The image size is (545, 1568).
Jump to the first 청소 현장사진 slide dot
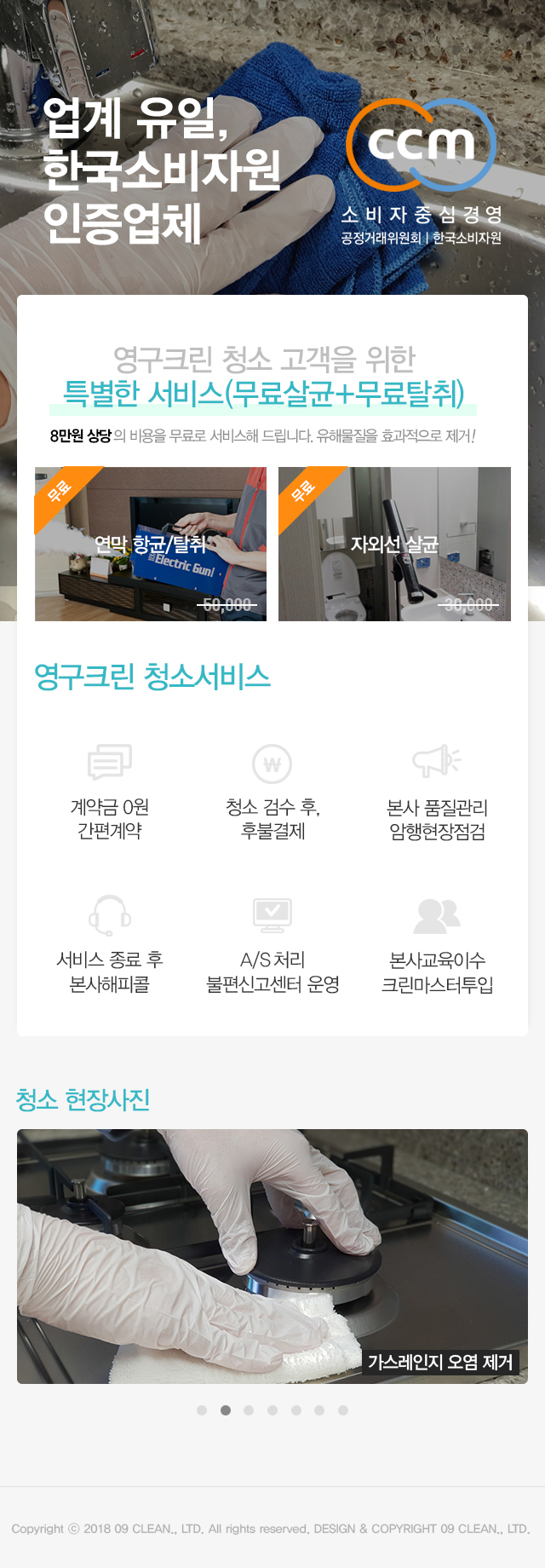coord(202,1410)
